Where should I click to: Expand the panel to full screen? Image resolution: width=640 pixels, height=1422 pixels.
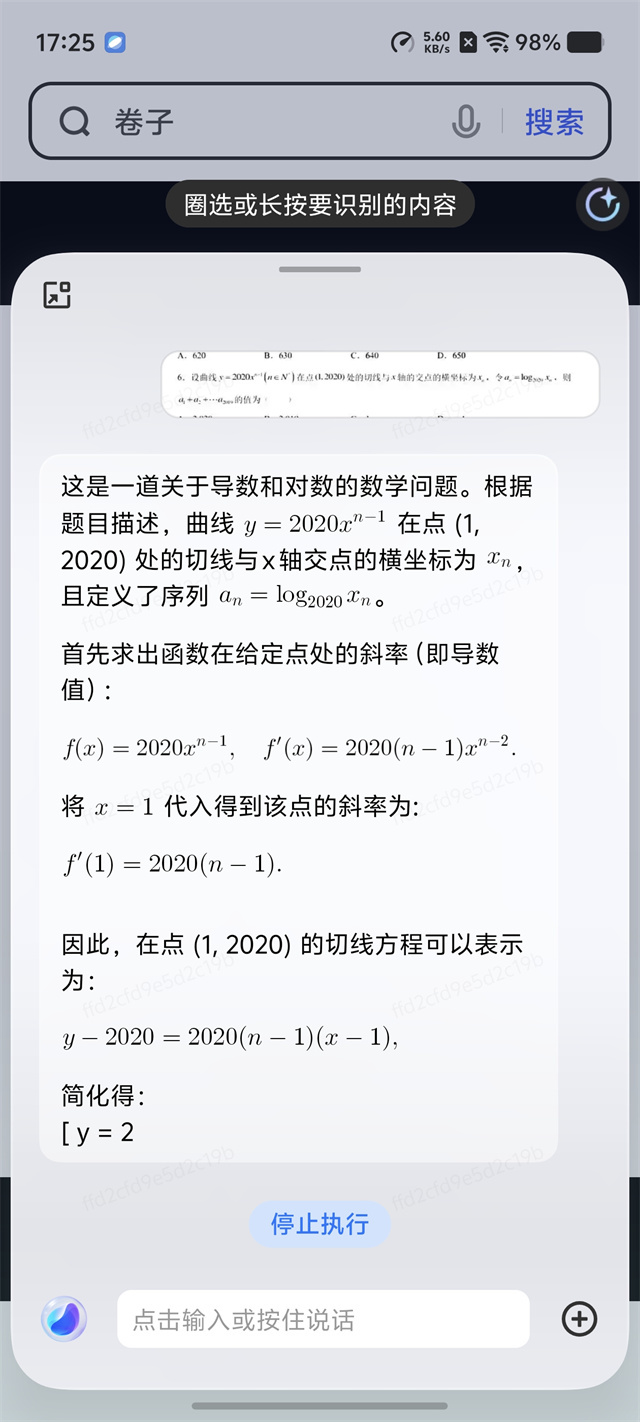57,295
